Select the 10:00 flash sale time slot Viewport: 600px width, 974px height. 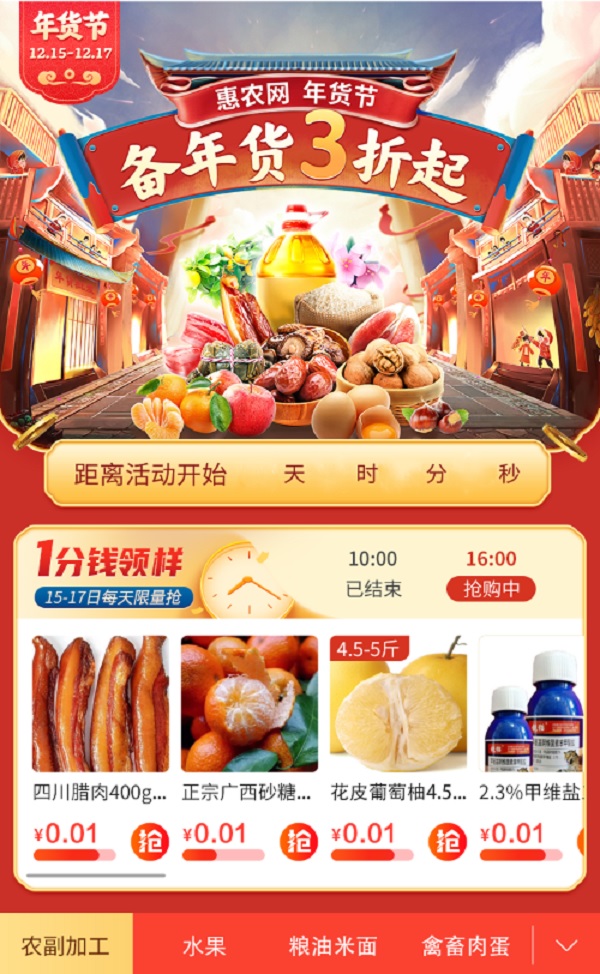[x=373, y=574]
